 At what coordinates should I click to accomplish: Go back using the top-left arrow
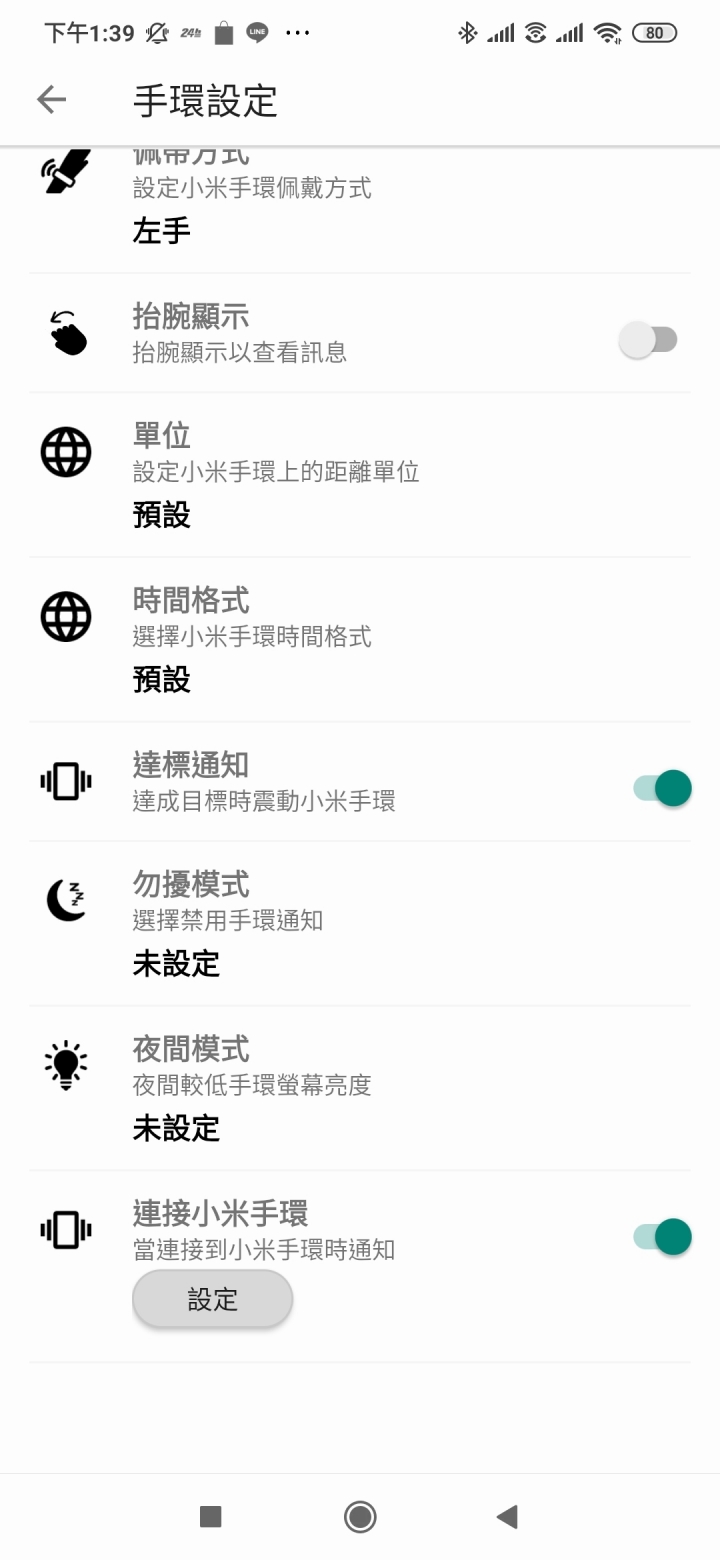[x=51, y=100]
